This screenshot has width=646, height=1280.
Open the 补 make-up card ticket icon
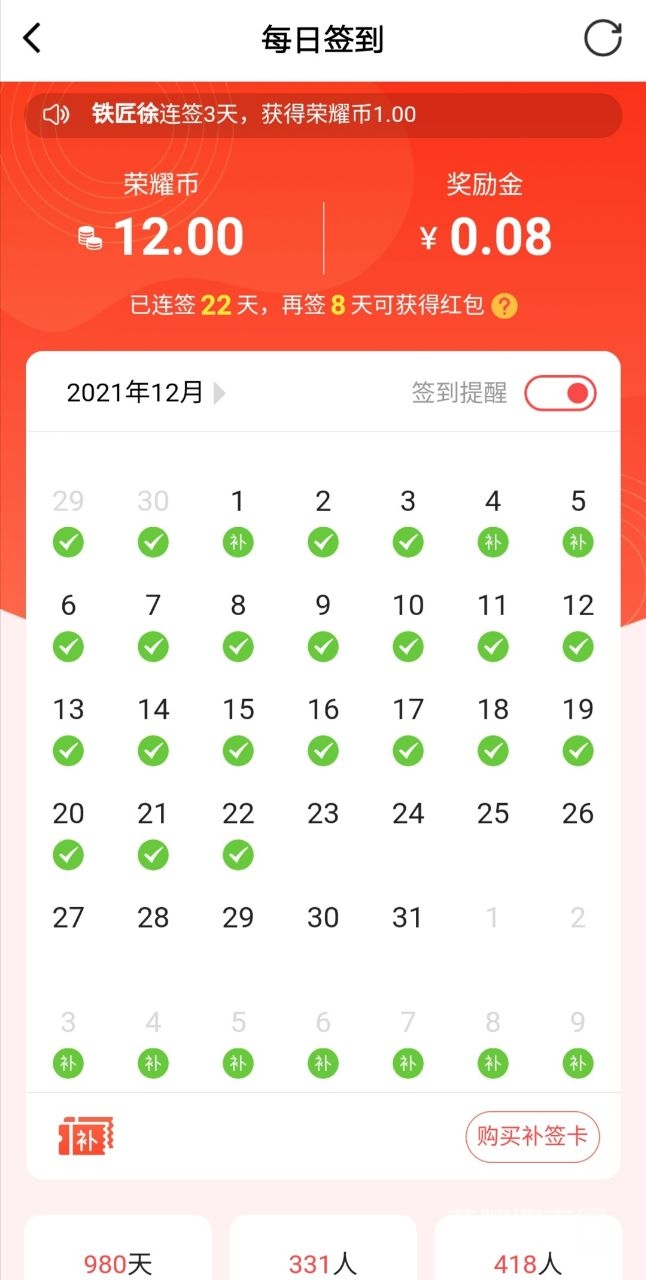point(86,1137)
